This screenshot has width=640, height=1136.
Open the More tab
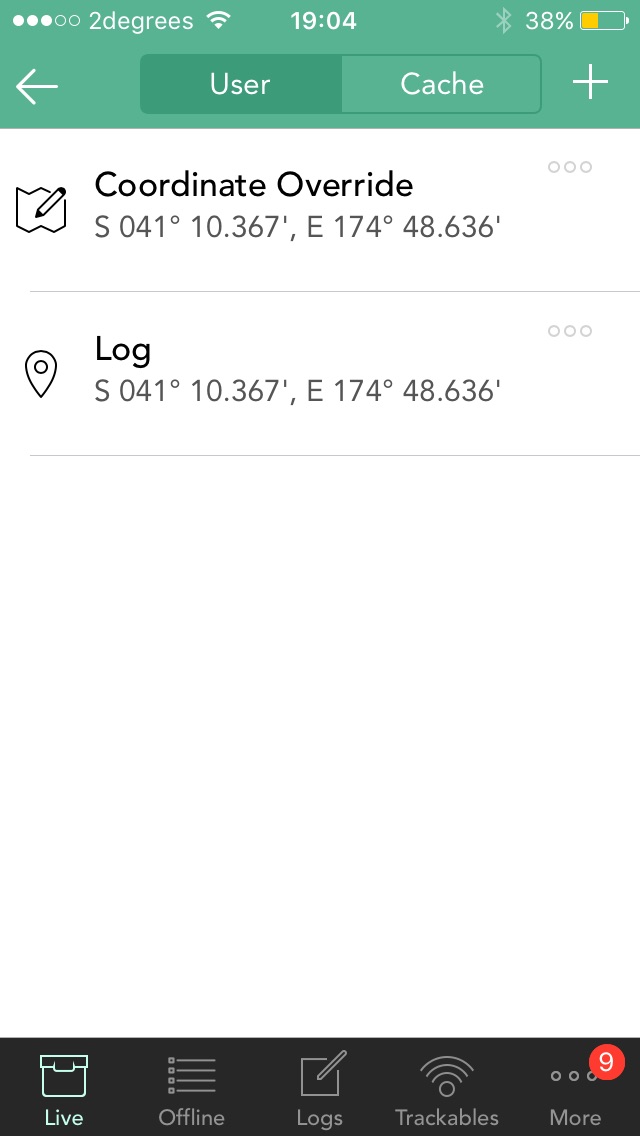tap(575, 1087)
